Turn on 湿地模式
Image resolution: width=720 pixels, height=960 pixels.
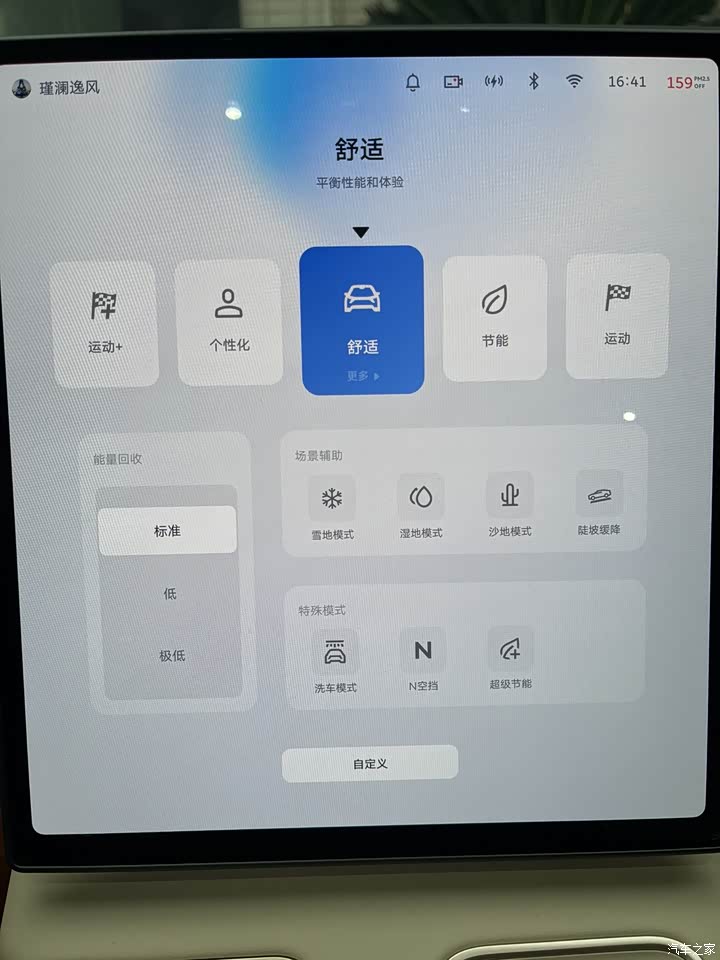click(421, 506)
